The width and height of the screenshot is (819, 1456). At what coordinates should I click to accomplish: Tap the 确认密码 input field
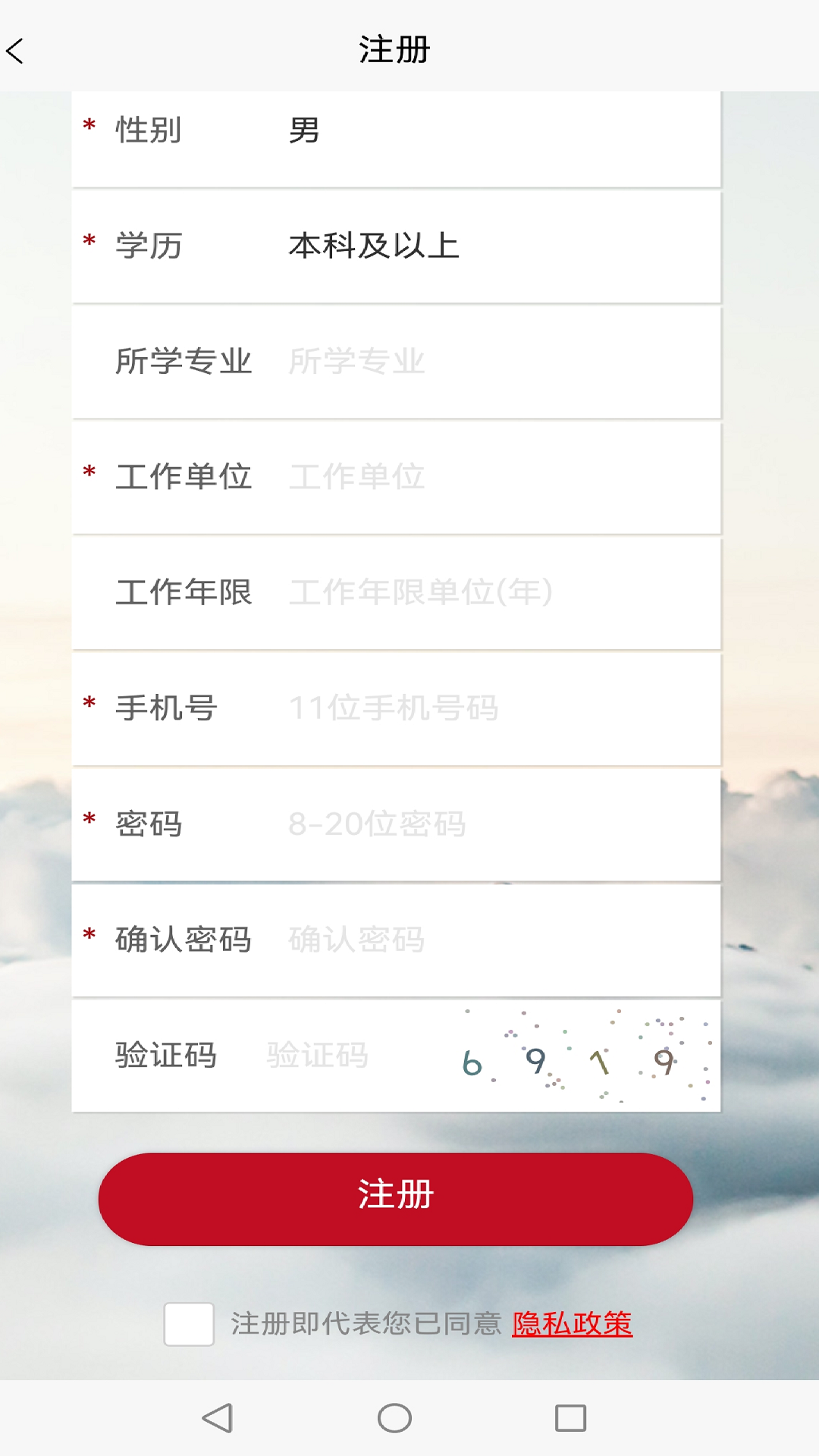point(485,940)
